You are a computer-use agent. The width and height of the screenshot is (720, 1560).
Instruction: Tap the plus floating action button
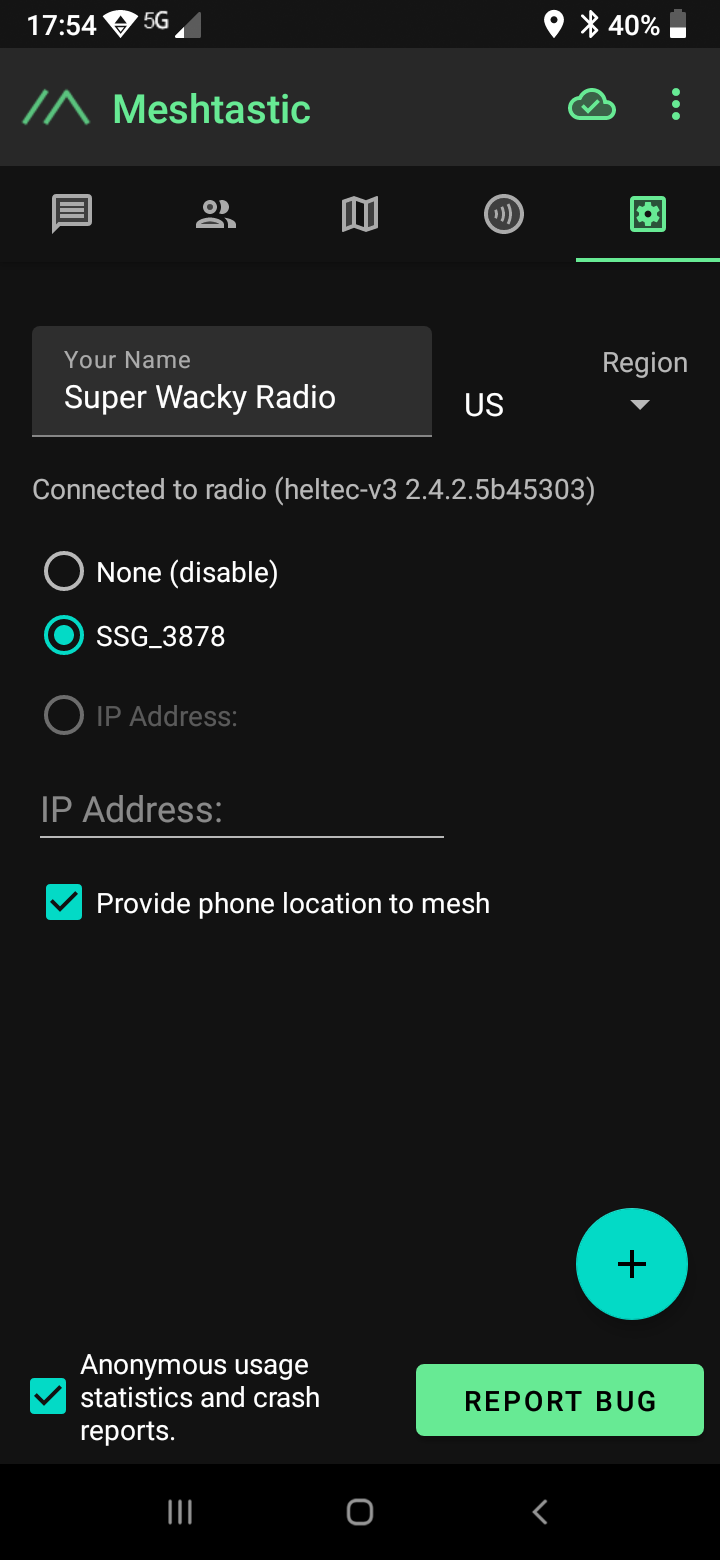point(632,1264)
